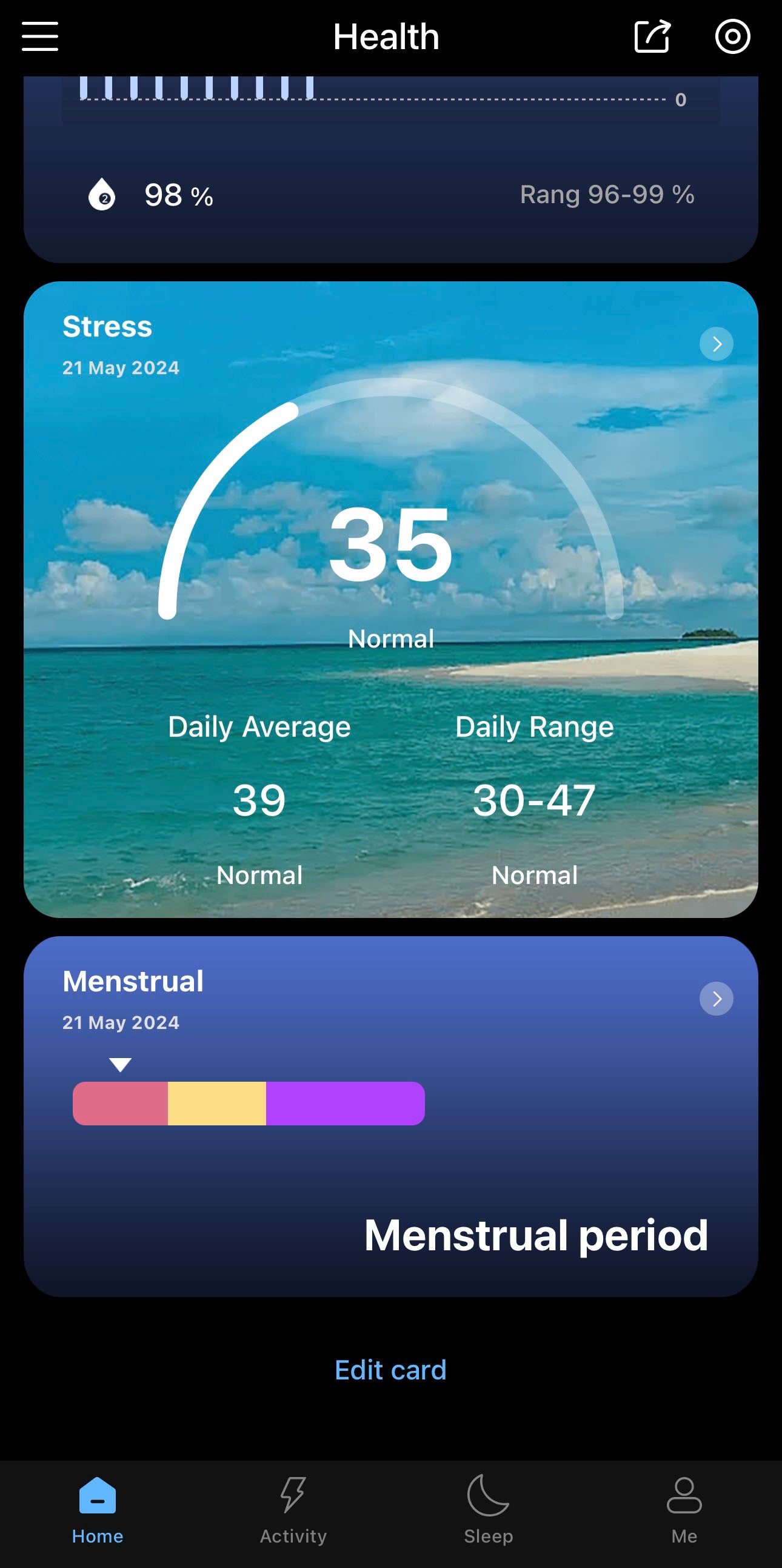The height and width of the screenshot is (1568, 782).
Task: Open the Me tab
Action: [684, 1510]
